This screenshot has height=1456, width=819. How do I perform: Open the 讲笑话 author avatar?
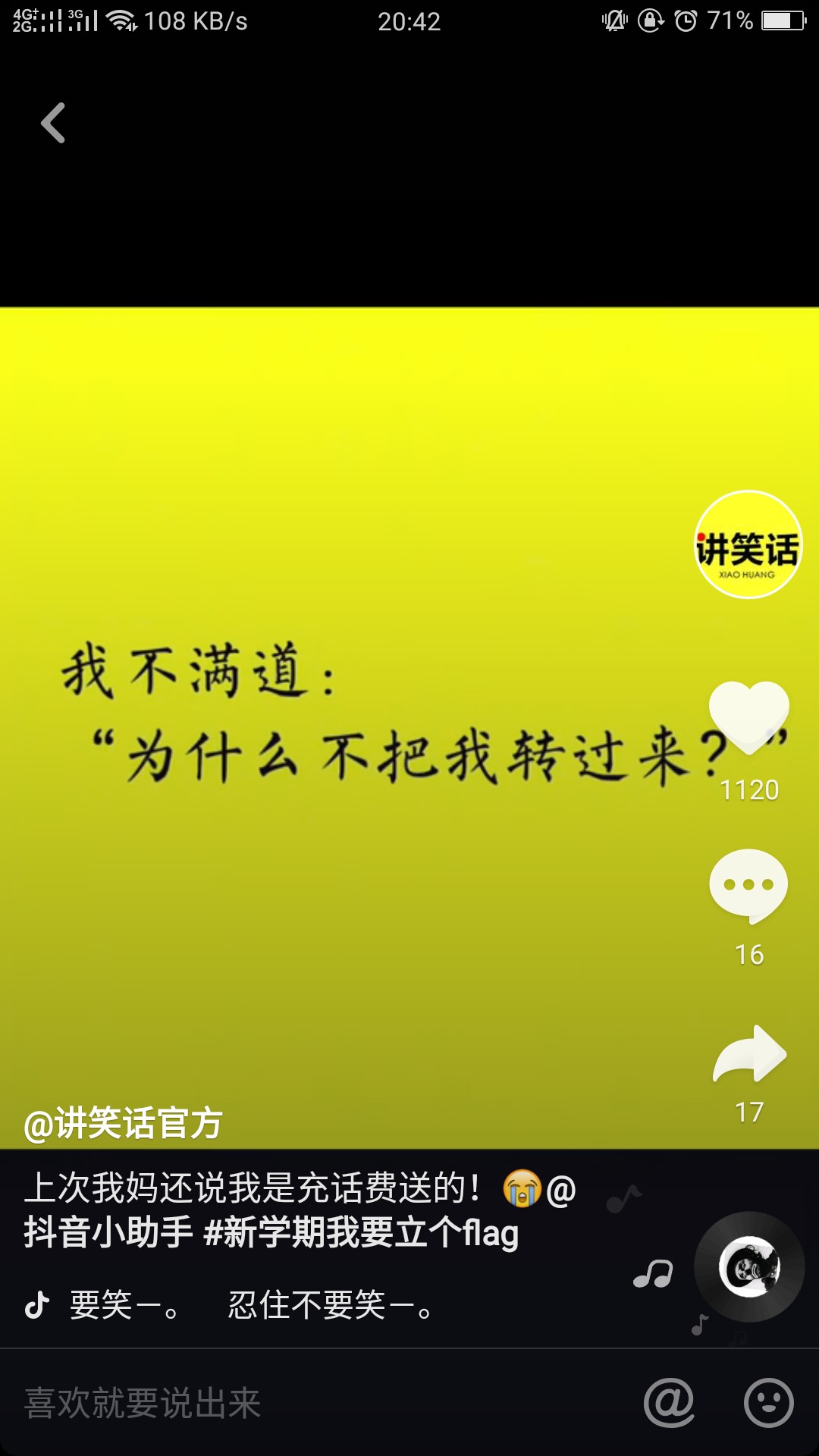pos(748,545)
